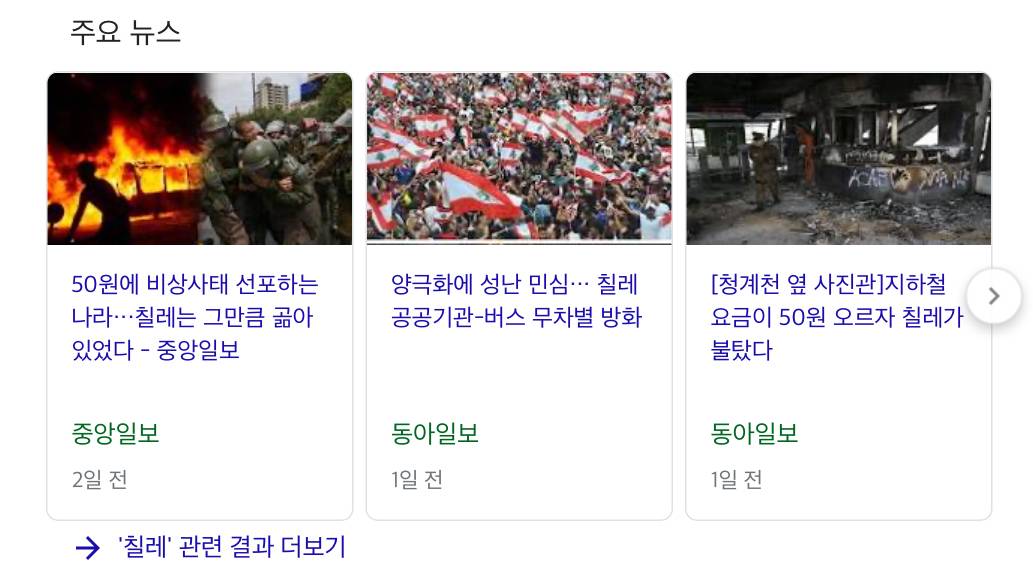The width and height of the screenshot is (1033, 574).
Task: Open the 청계천 옆 사진관 article card
Action: tap(835, 317)
